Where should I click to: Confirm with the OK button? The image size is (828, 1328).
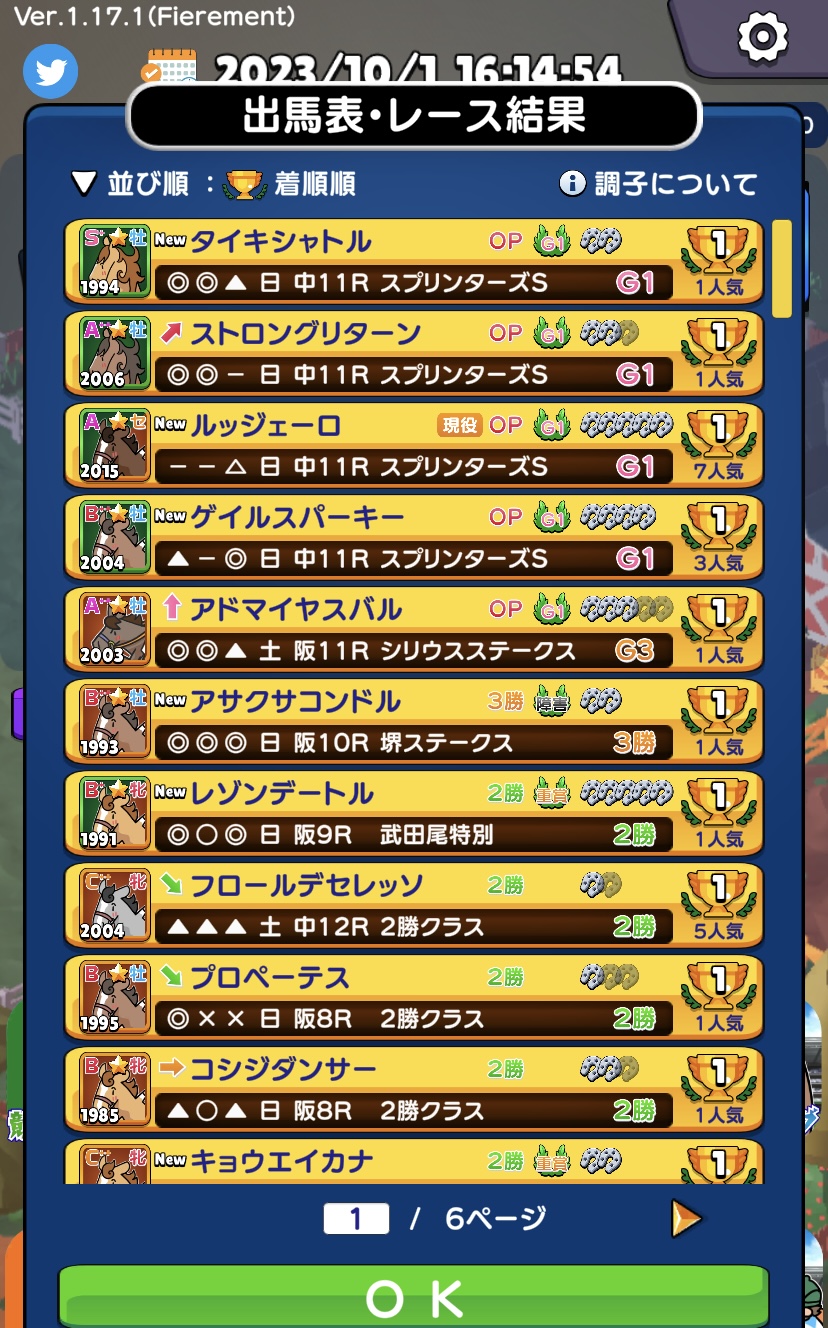[x=414, y=1298]
